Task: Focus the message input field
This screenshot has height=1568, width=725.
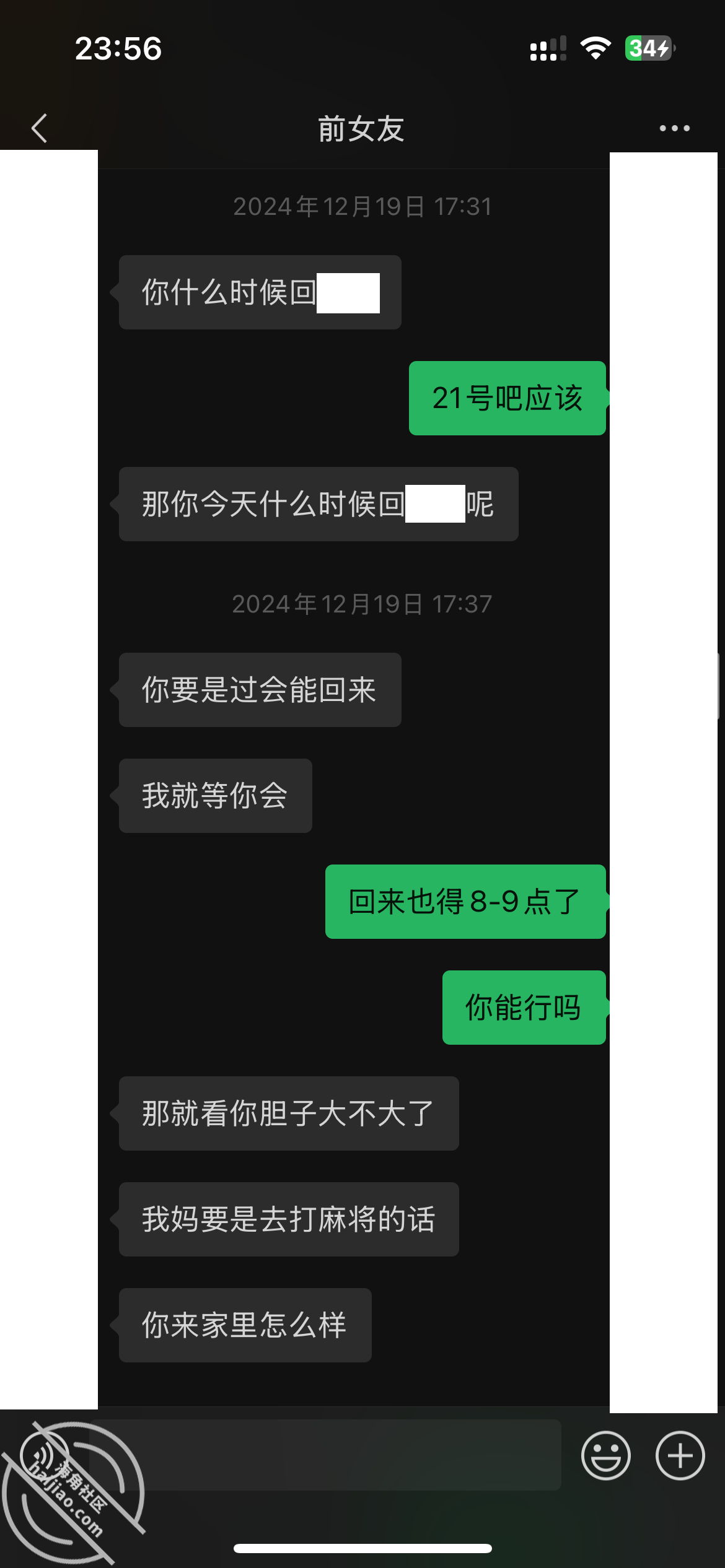Action: pyautogui.click(x=325, y=1455)
